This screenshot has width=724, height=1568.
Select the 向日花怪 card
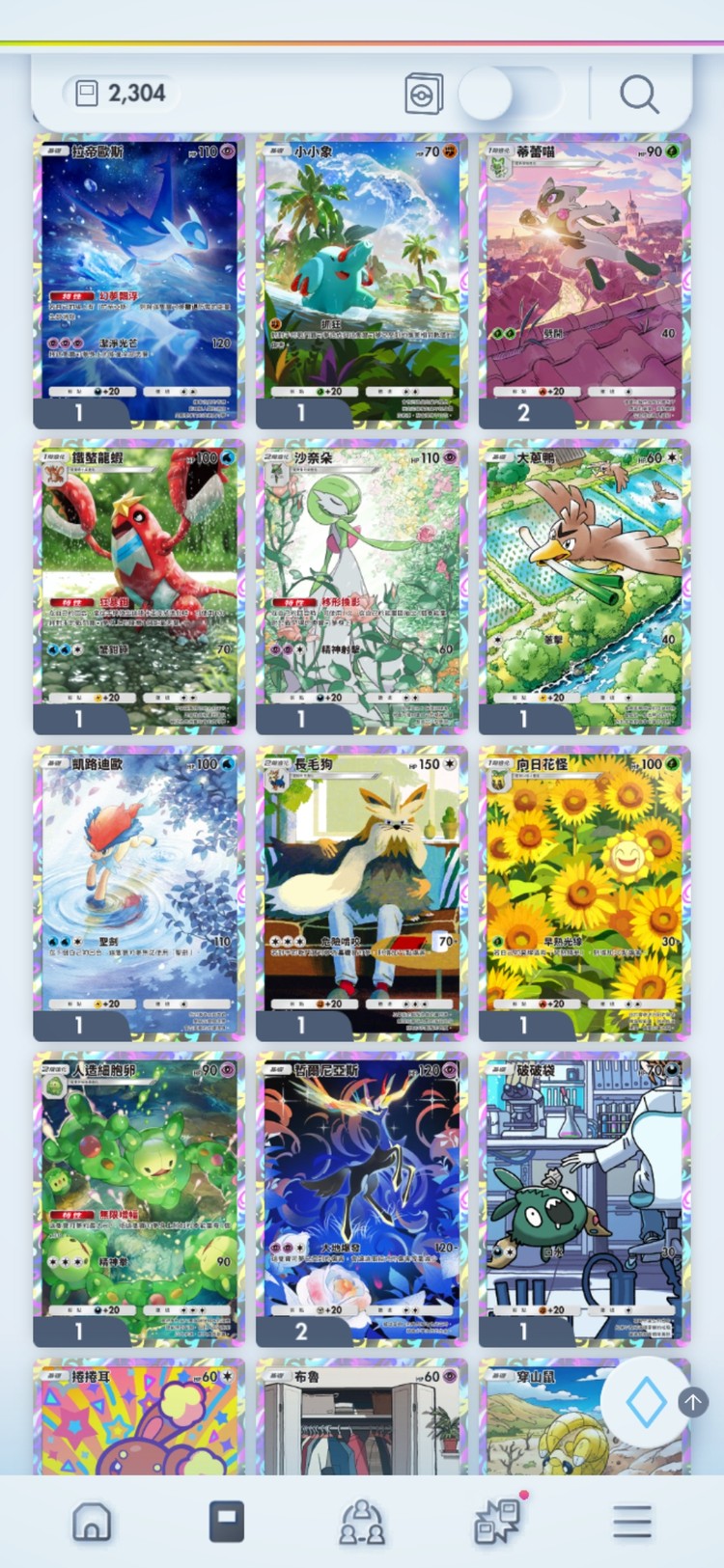point(585,892)
